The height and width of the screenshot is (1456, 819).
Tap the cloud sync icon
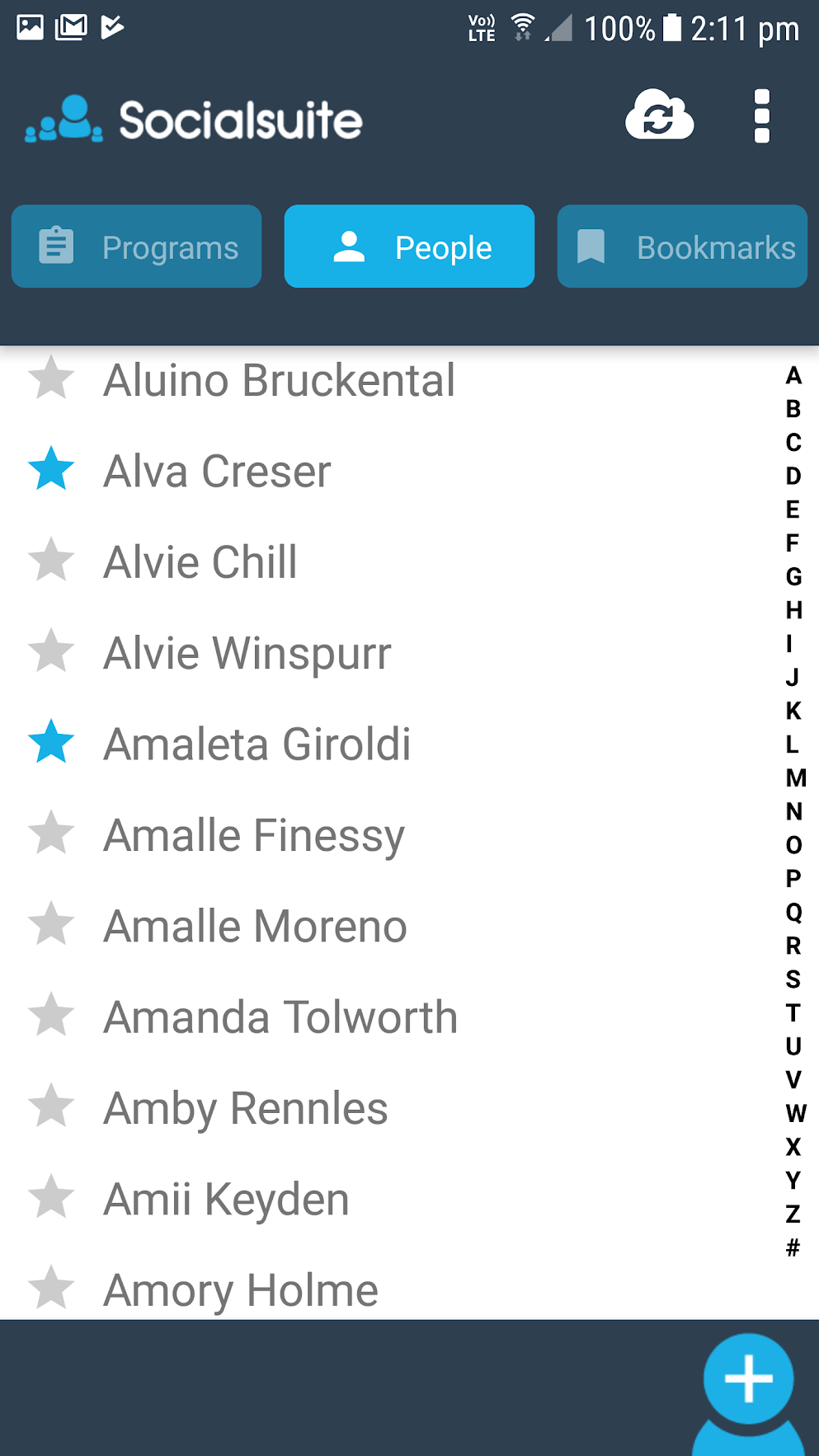pos(659,115)
